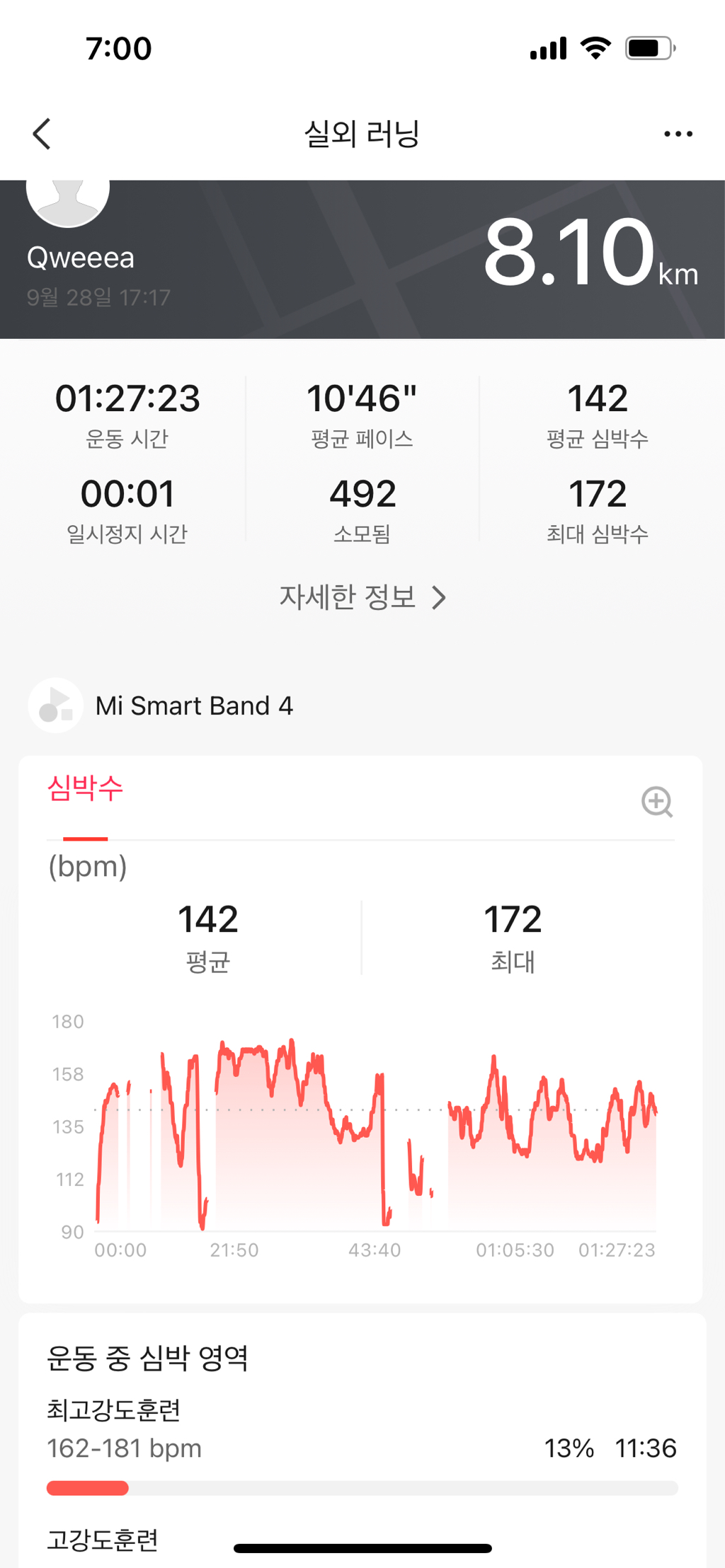Expand details with the chevron arrow
This screenshot has height=1568, width=725.
point(440,598)
